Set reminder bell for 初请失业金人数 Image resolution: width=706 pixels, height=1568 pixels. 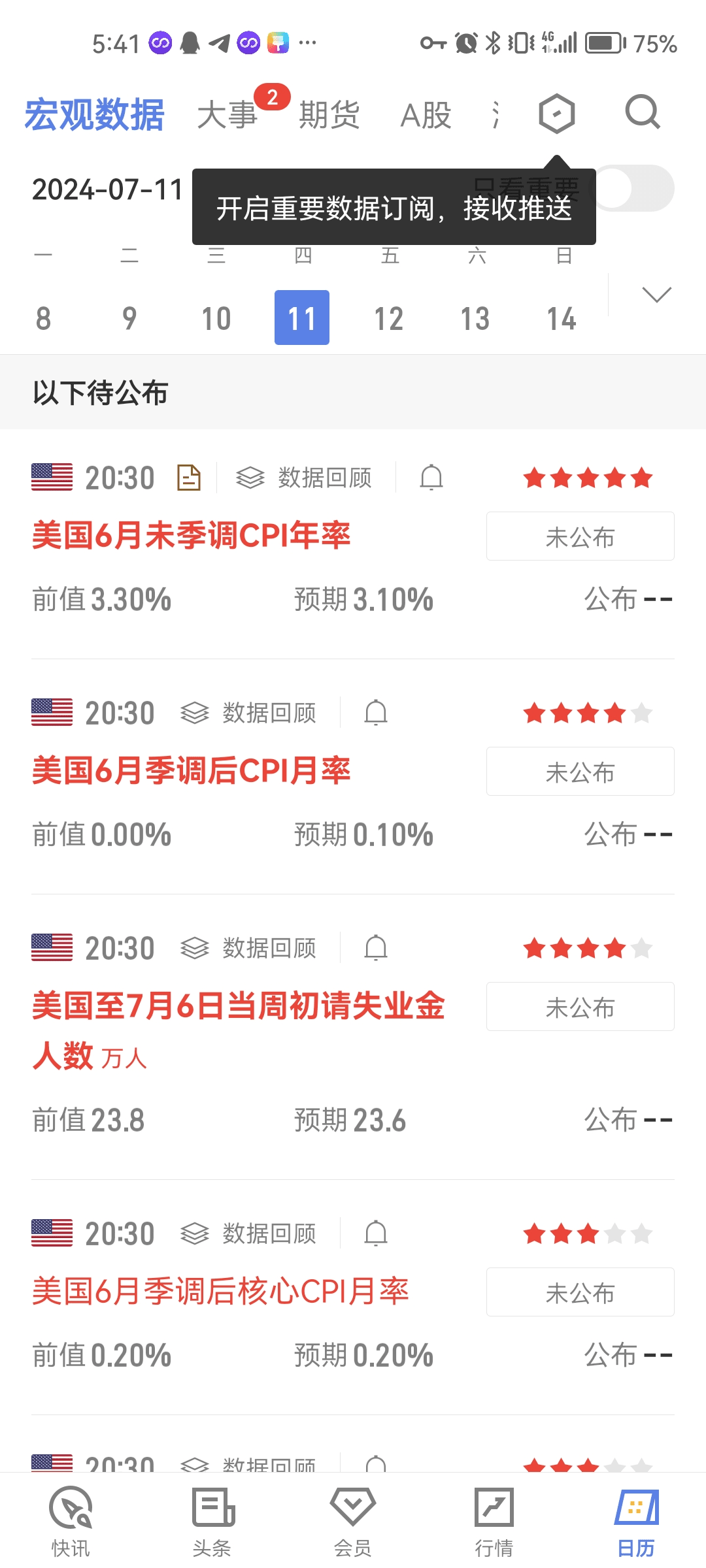(x=376, y=948)
